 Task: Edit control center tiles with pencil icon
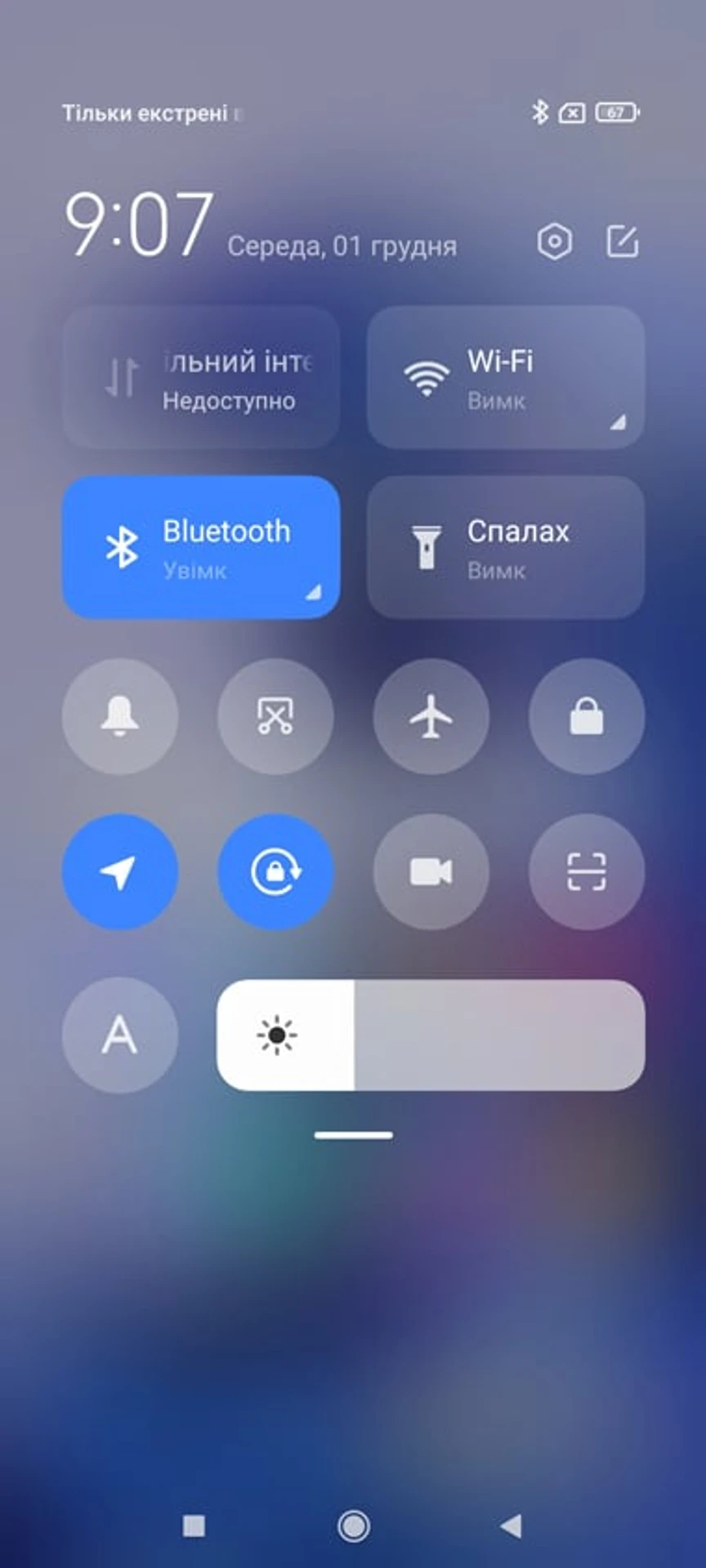622,242
